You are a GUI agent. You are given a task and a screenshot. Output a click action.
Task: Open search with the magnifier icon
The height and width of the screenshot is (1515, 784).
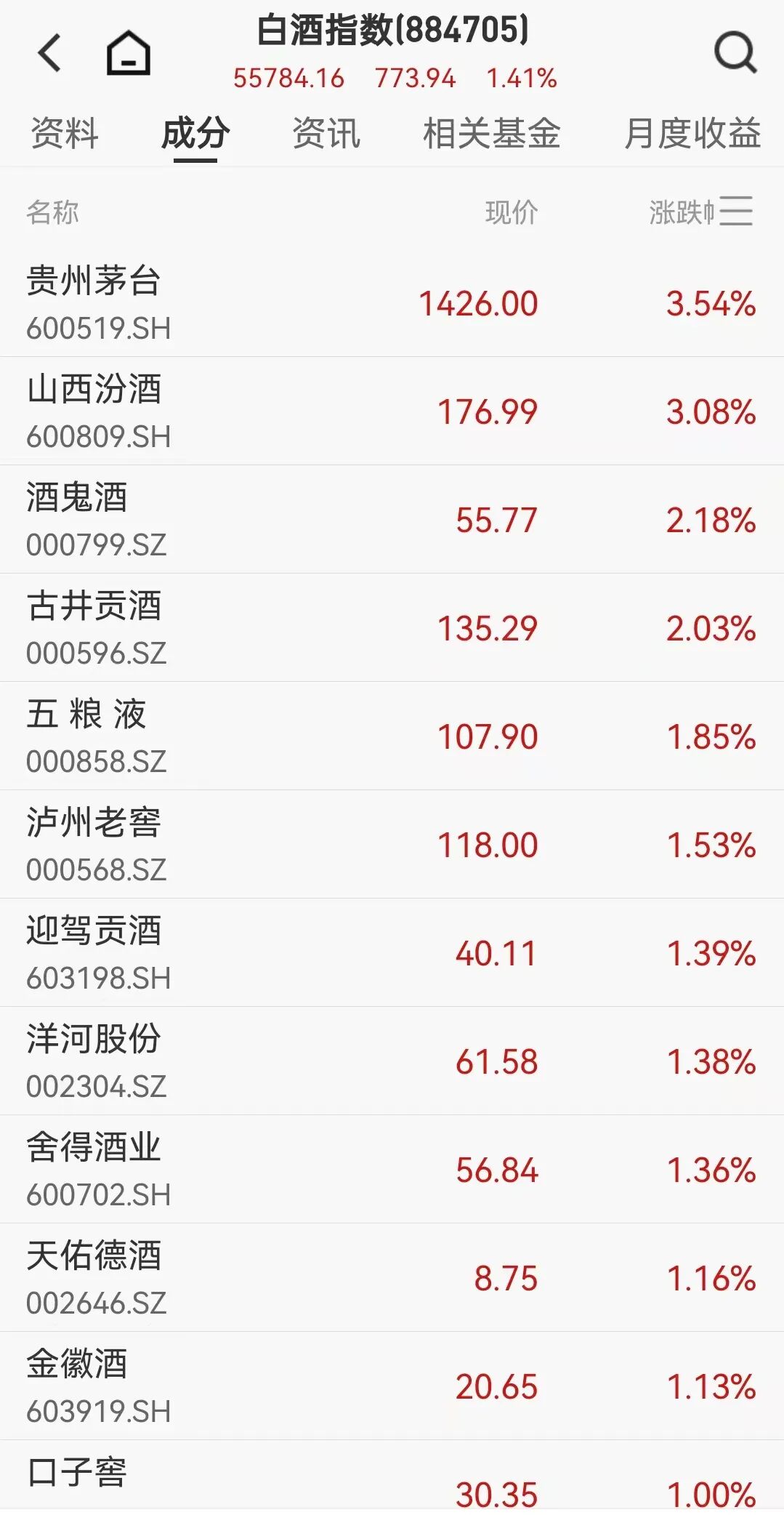[735, 53]
